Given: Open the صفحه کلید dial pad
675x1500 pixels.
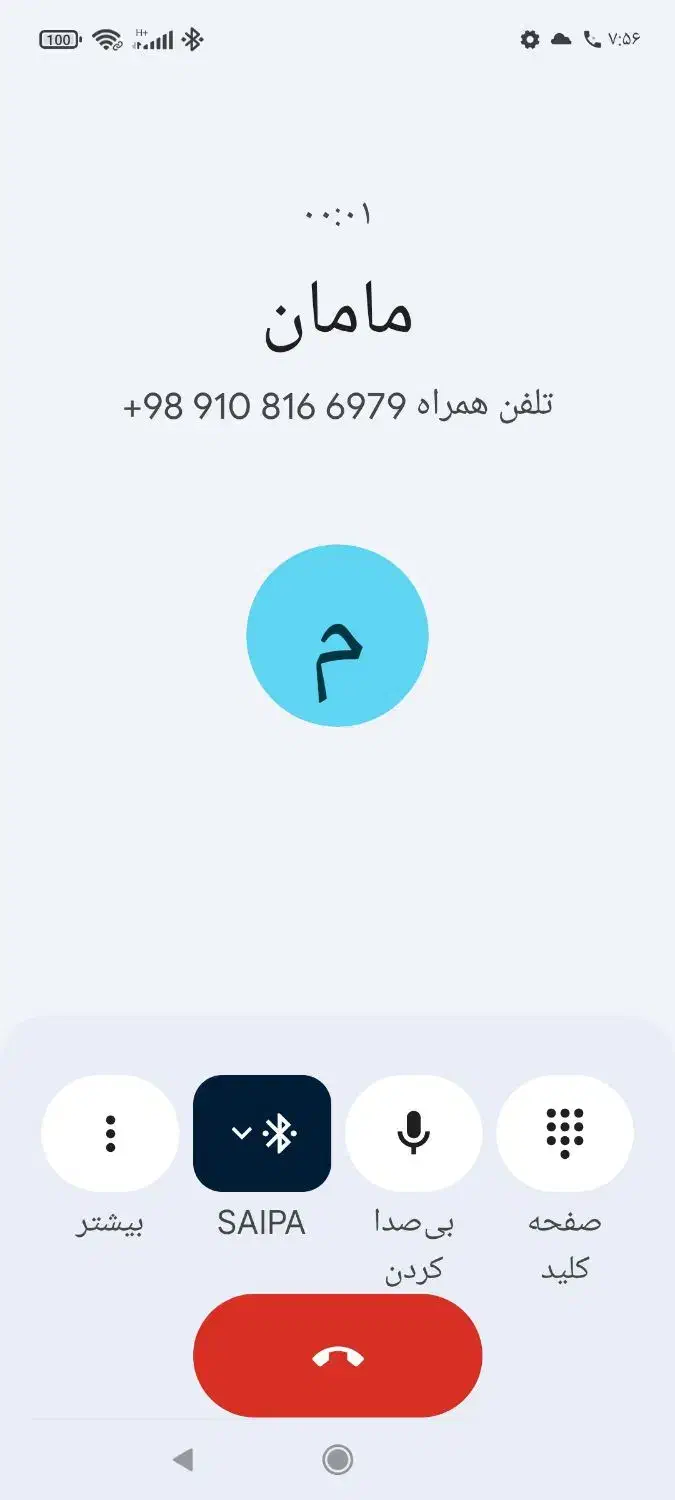Looking at the screenshot, I should point(565,1133).
